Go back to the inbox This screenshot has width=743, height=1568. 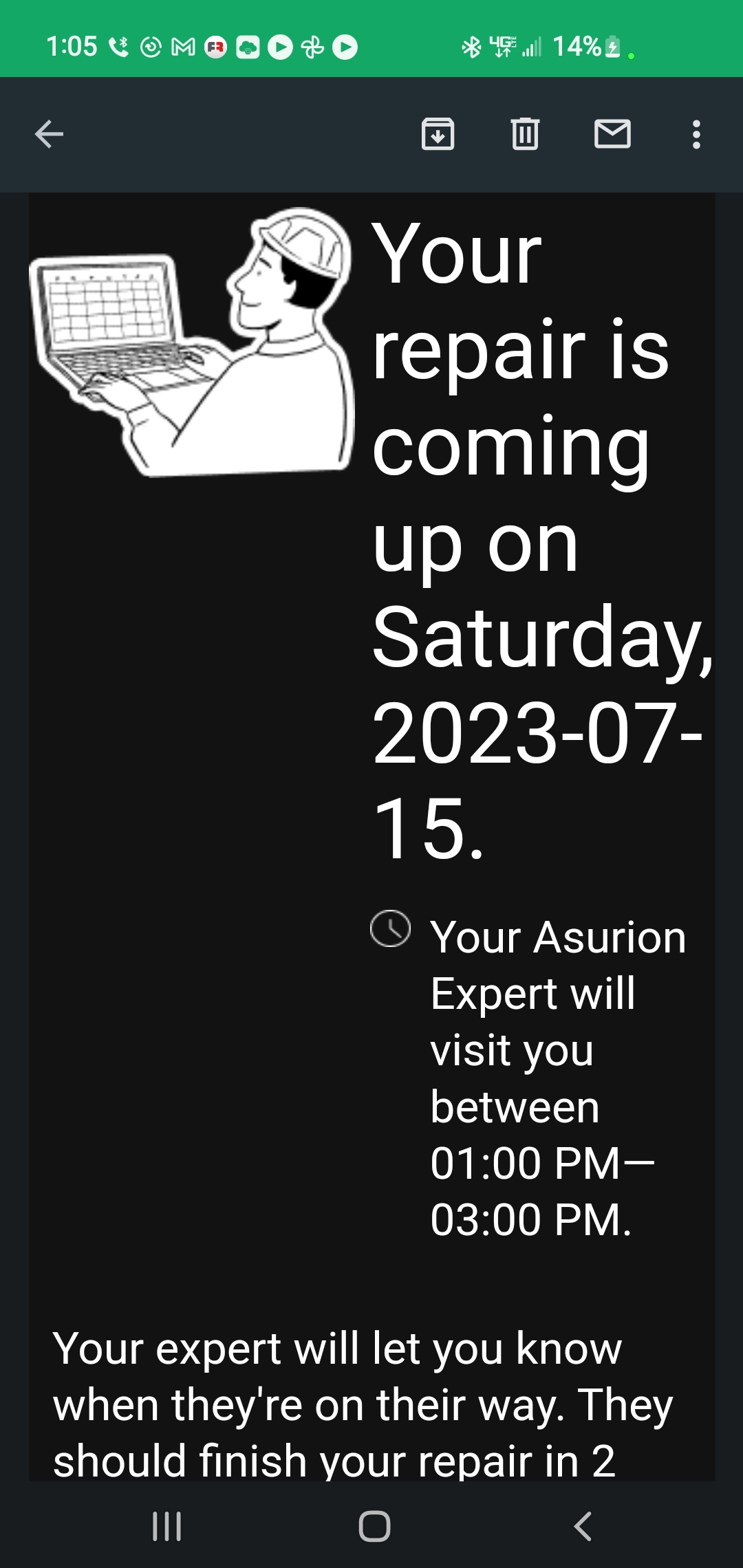point(49,134)
